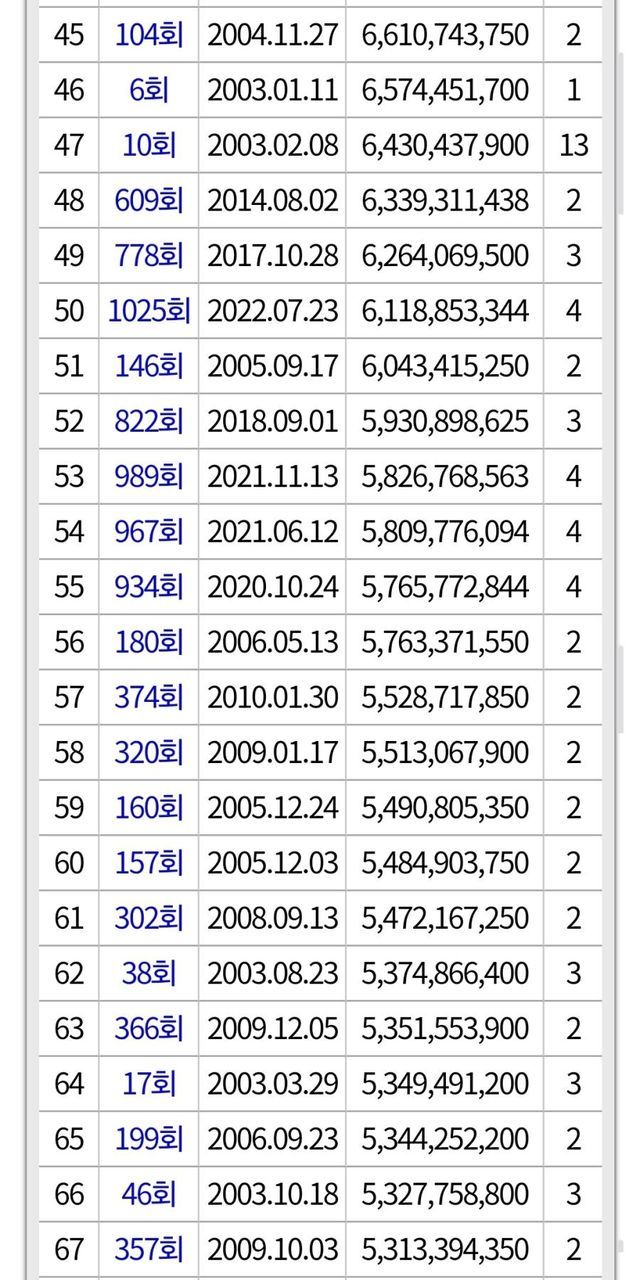The width and height of the screenshot is (640, 1280).
Task: Open the 6회 round link
Action: [149, 90]
